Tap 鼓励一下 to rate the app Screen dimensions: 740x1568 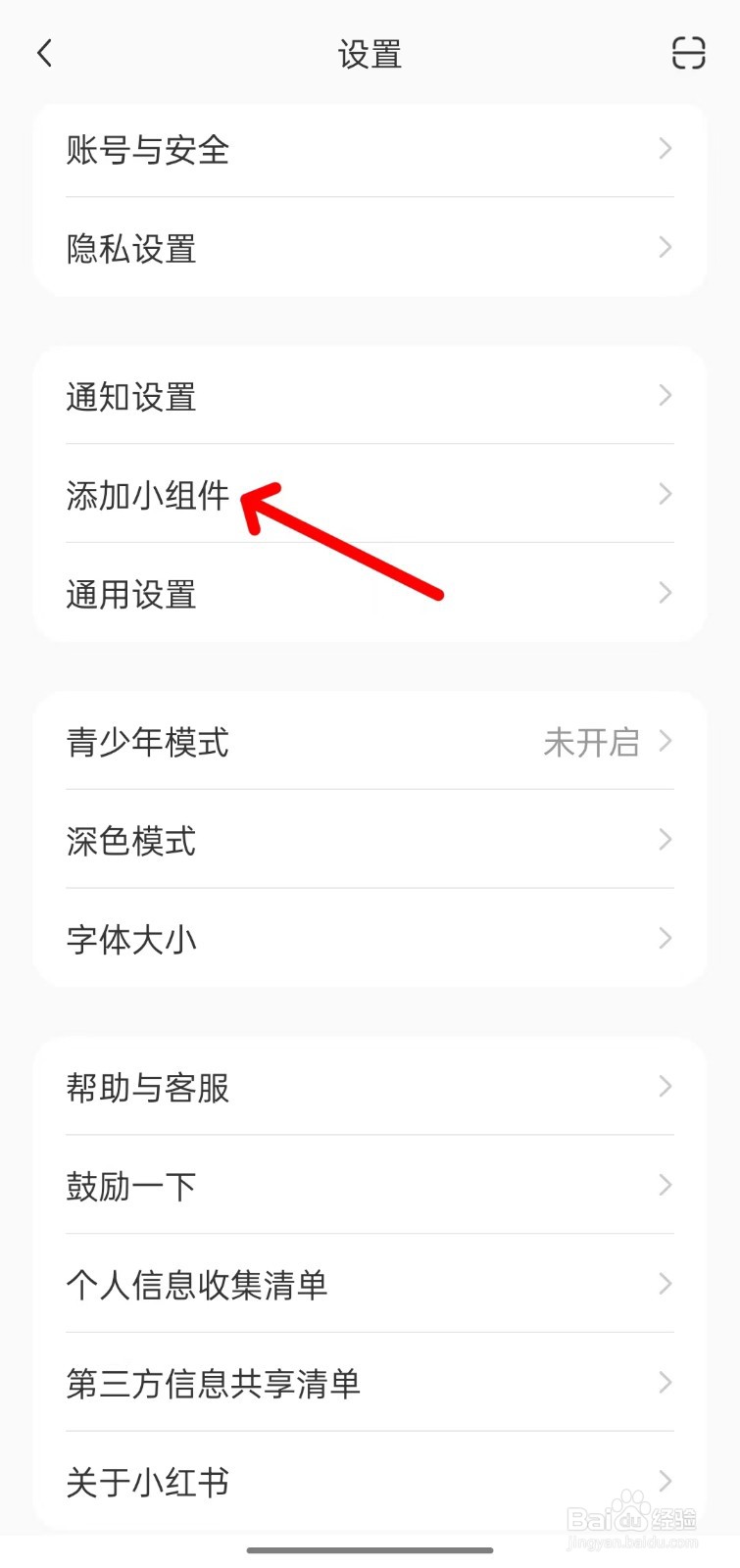pos(130,1185)
